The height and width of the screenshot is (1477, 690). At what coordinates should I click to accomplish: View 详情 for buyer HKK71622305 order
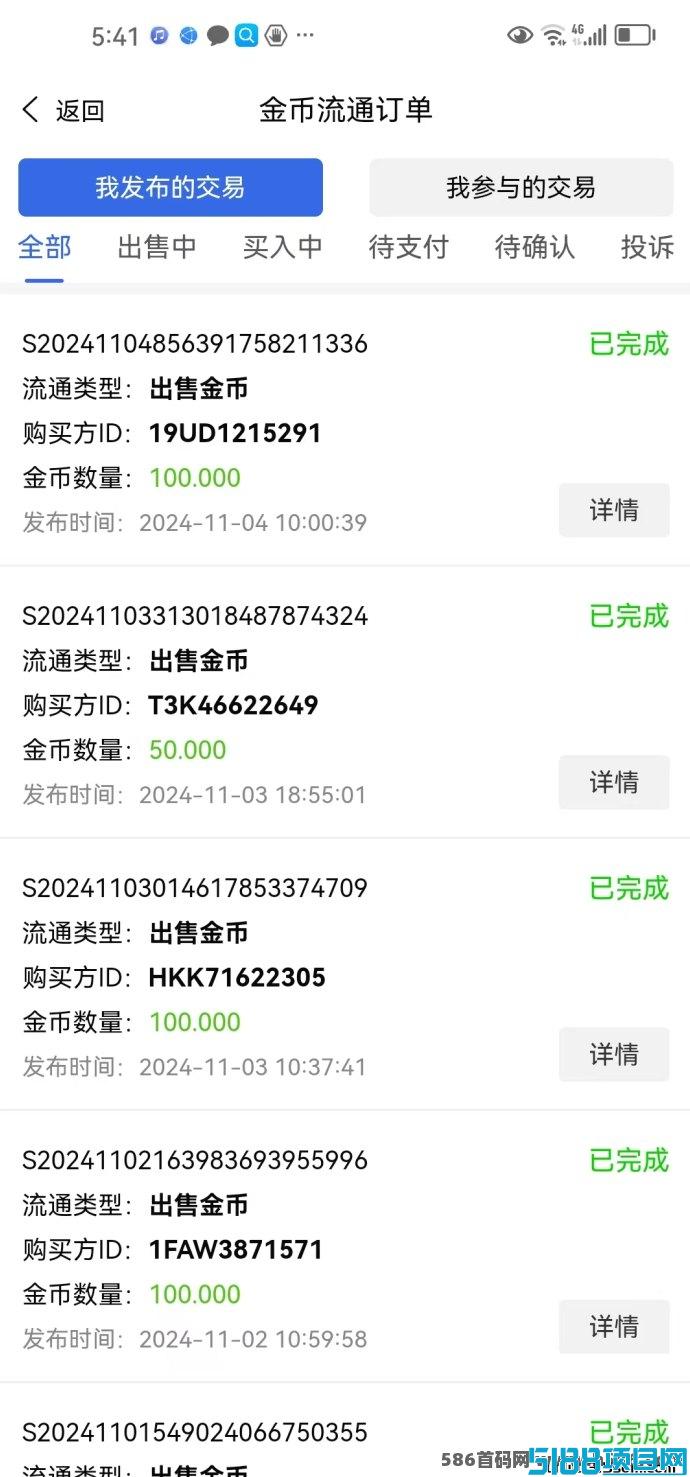coord(614,1054)
